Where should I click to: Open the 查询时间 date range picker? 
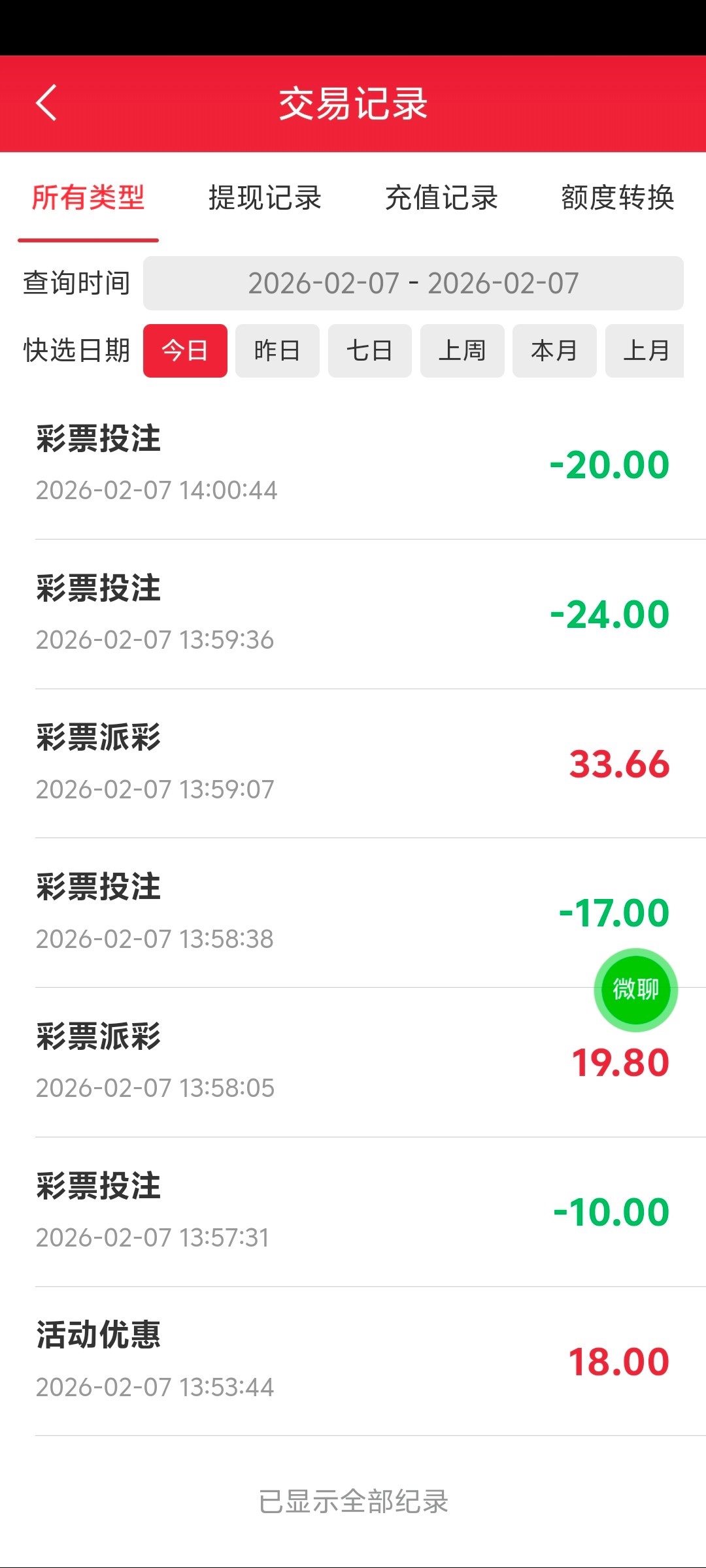click(x=413, y=284)
